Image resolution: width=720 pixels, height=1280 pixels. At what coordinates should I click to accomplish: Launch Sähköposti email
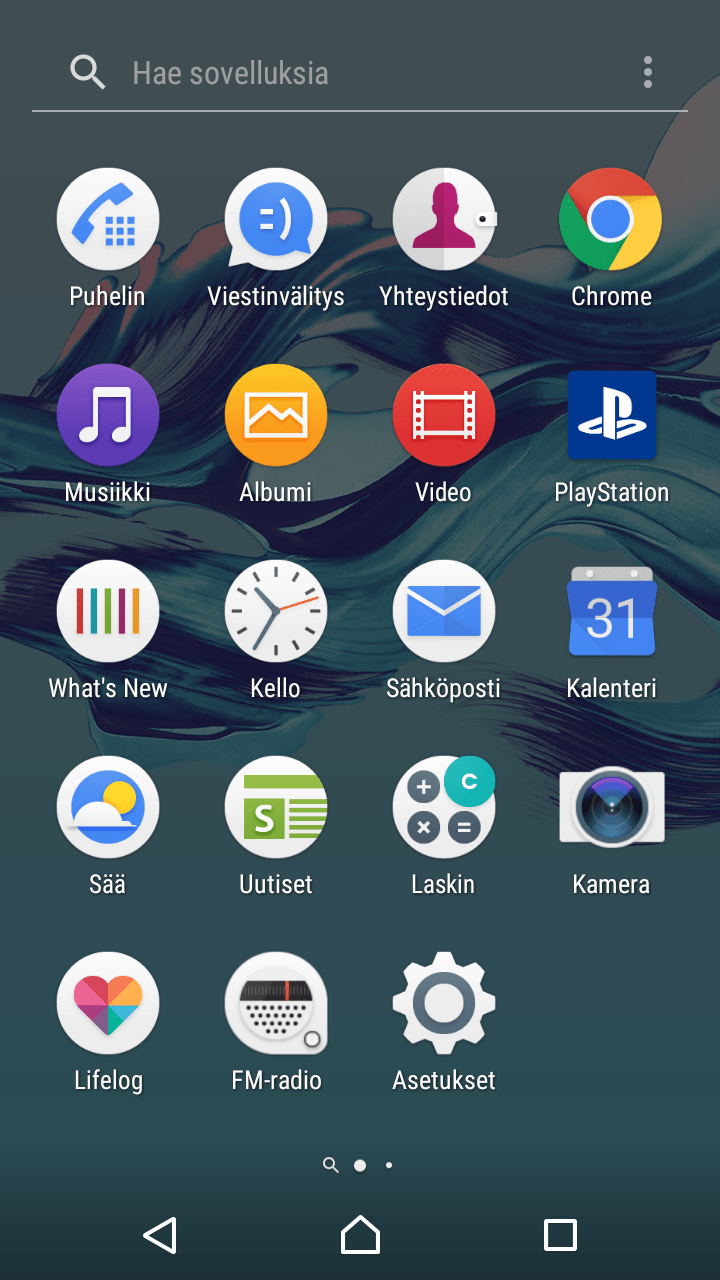(x=444, y=612)
